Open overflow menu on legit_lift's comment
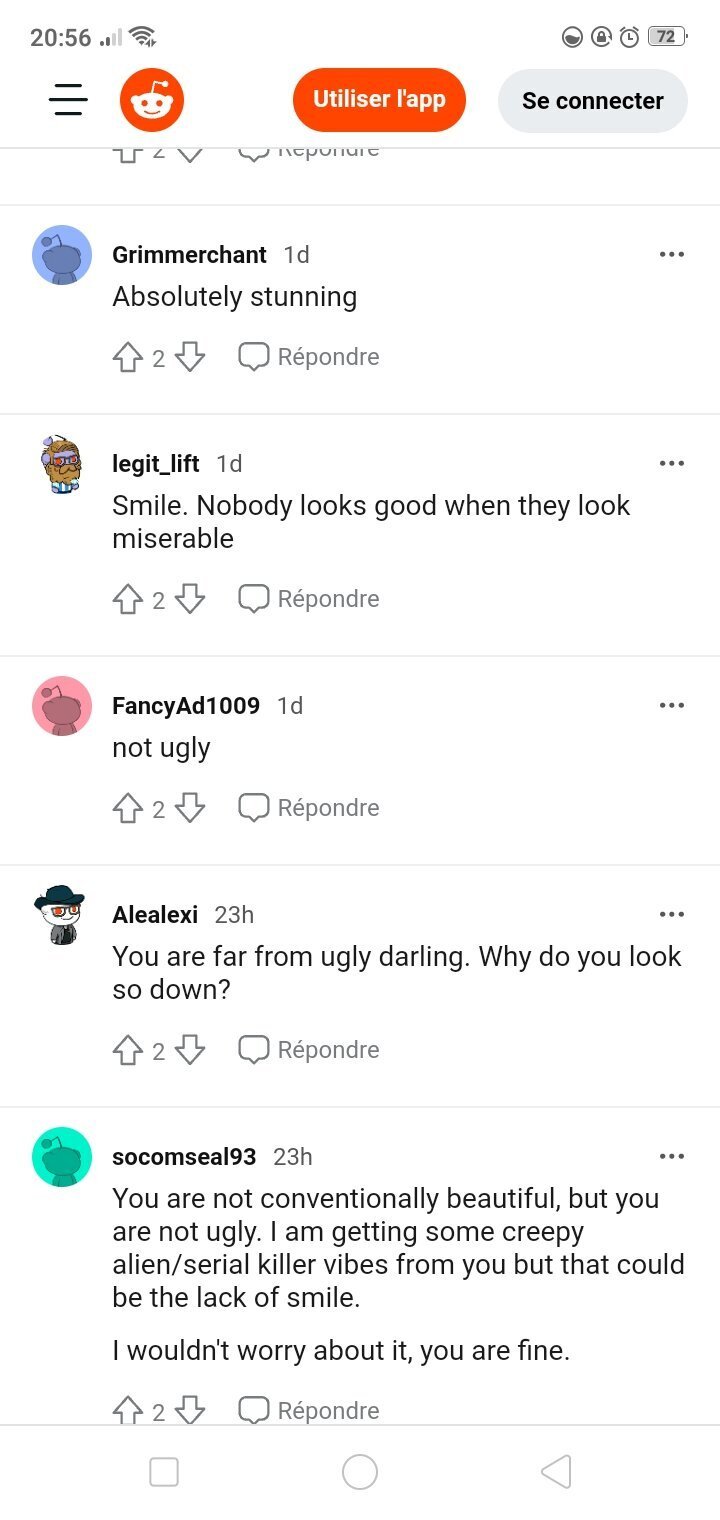Viewport: 720px width, 1520px height. [672, 464]
